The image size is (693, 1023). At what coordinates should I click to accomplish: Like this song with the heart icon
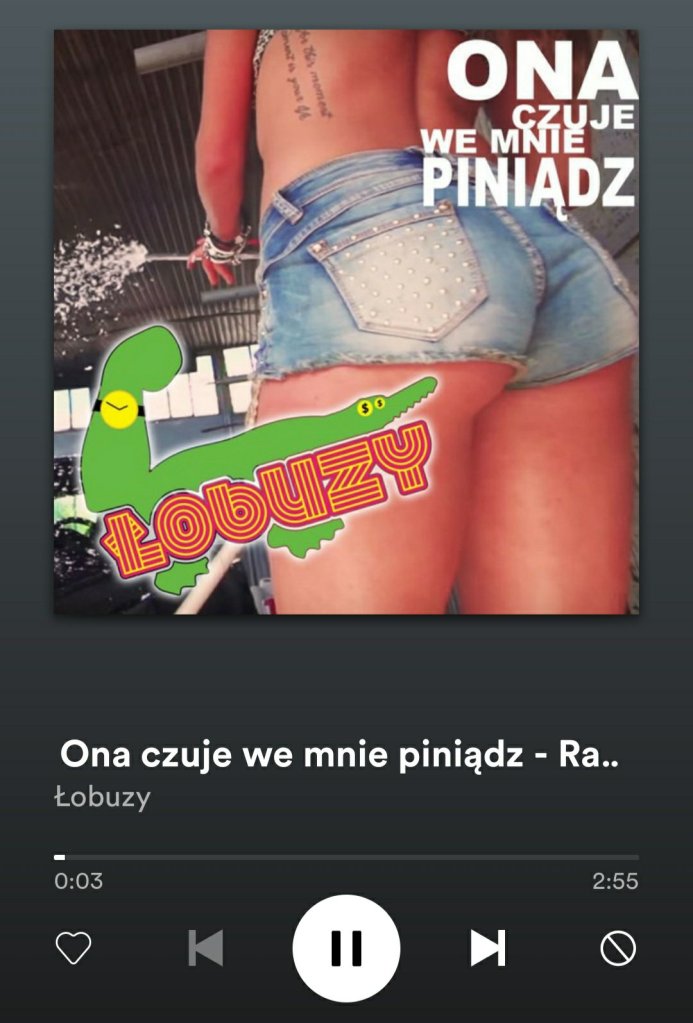pyautogui.click(x=73, y=948)
